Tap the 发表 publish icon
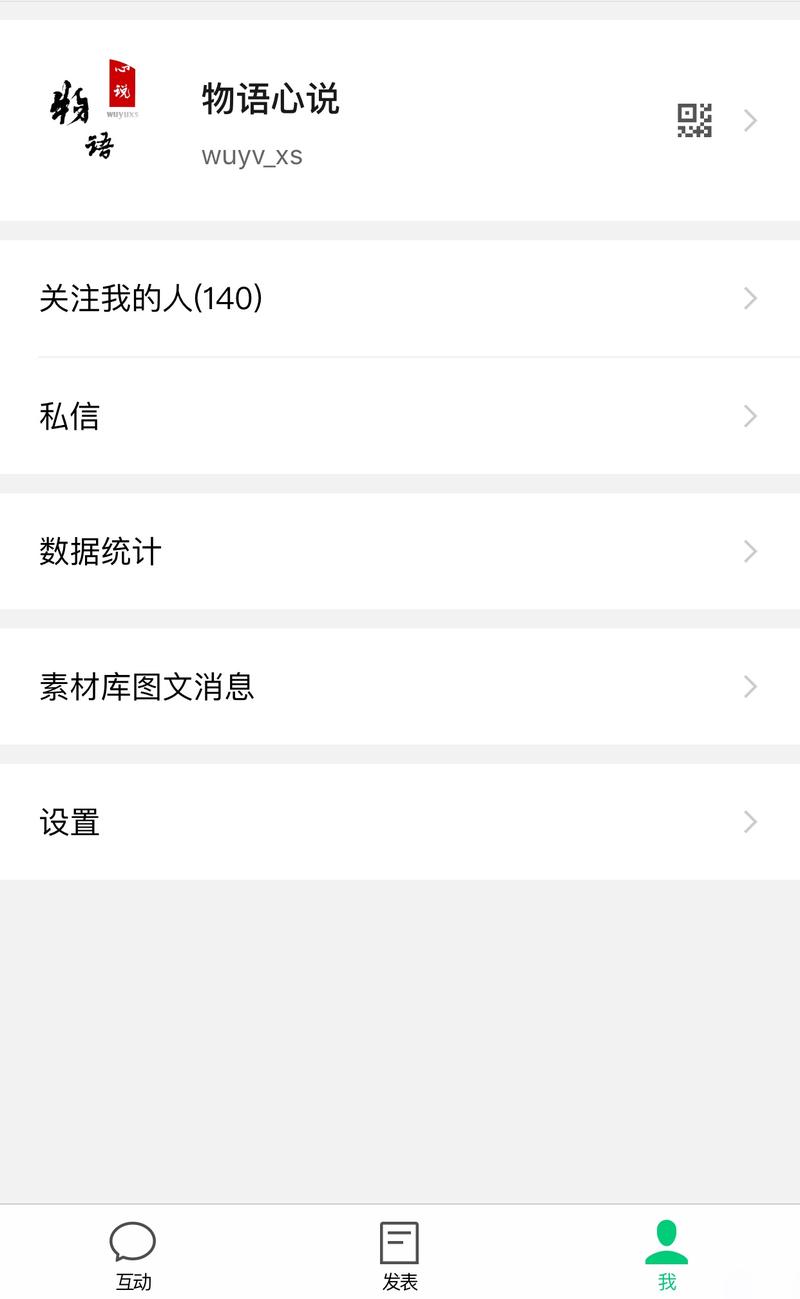This screenshot has height=1299, width=800. point(399,1240)
